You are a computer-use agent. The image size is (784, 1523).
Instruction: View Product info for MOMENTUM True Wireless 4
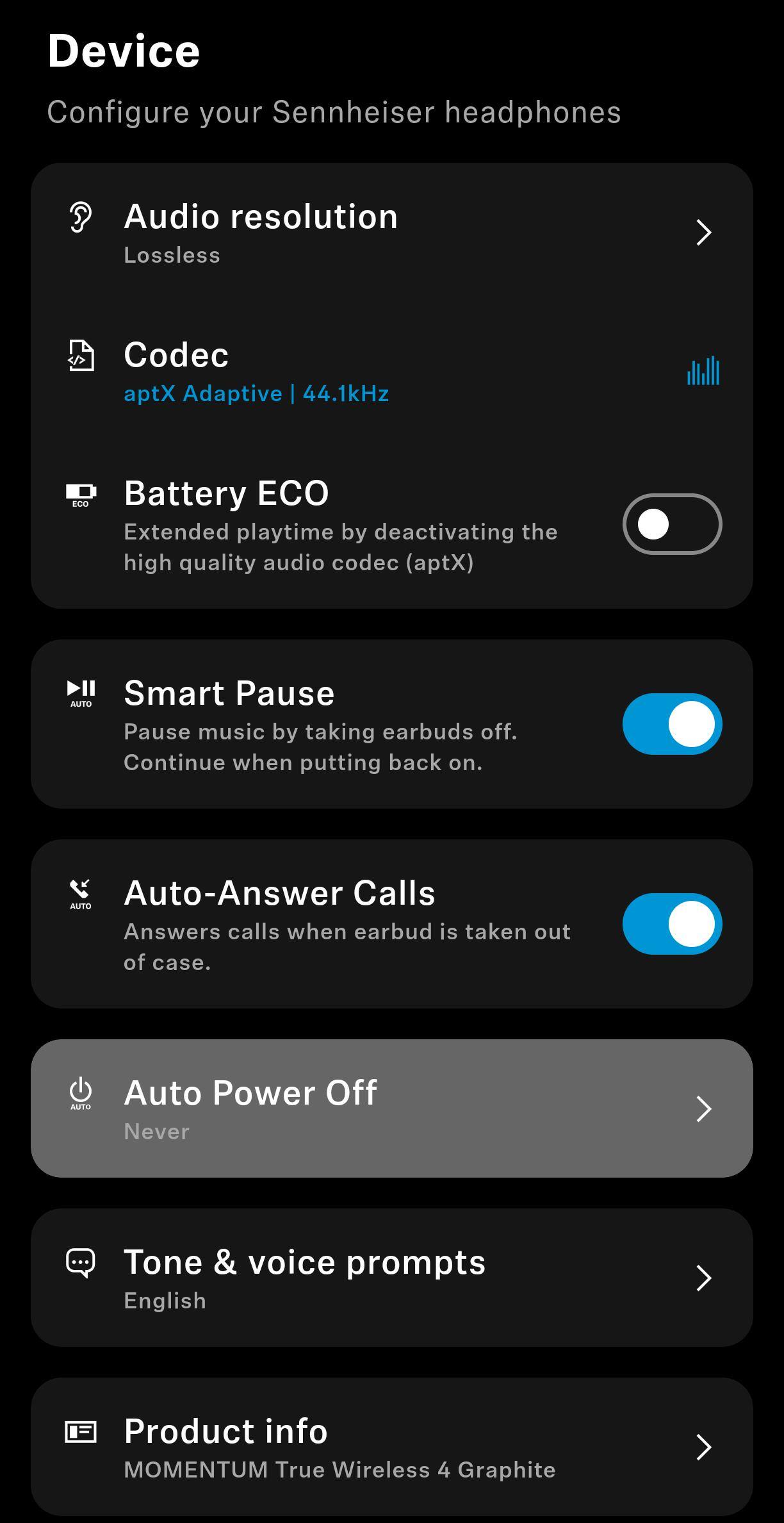point(391,1447)
